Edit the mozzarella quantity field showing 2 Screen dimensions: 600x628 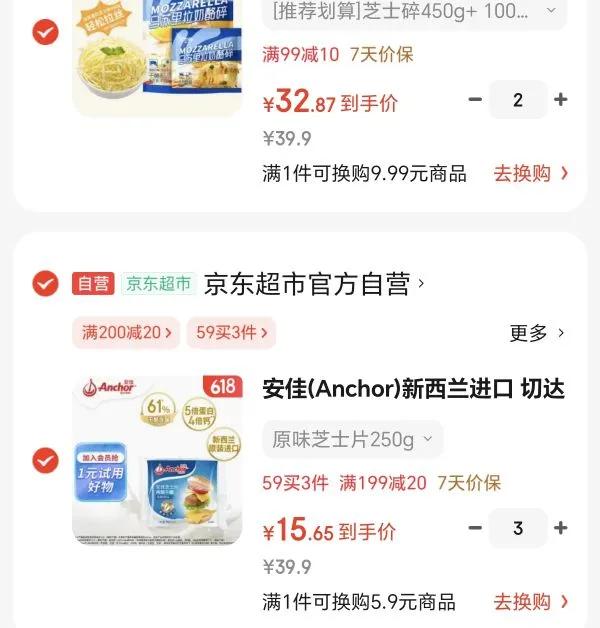click(x=518, y=100)
